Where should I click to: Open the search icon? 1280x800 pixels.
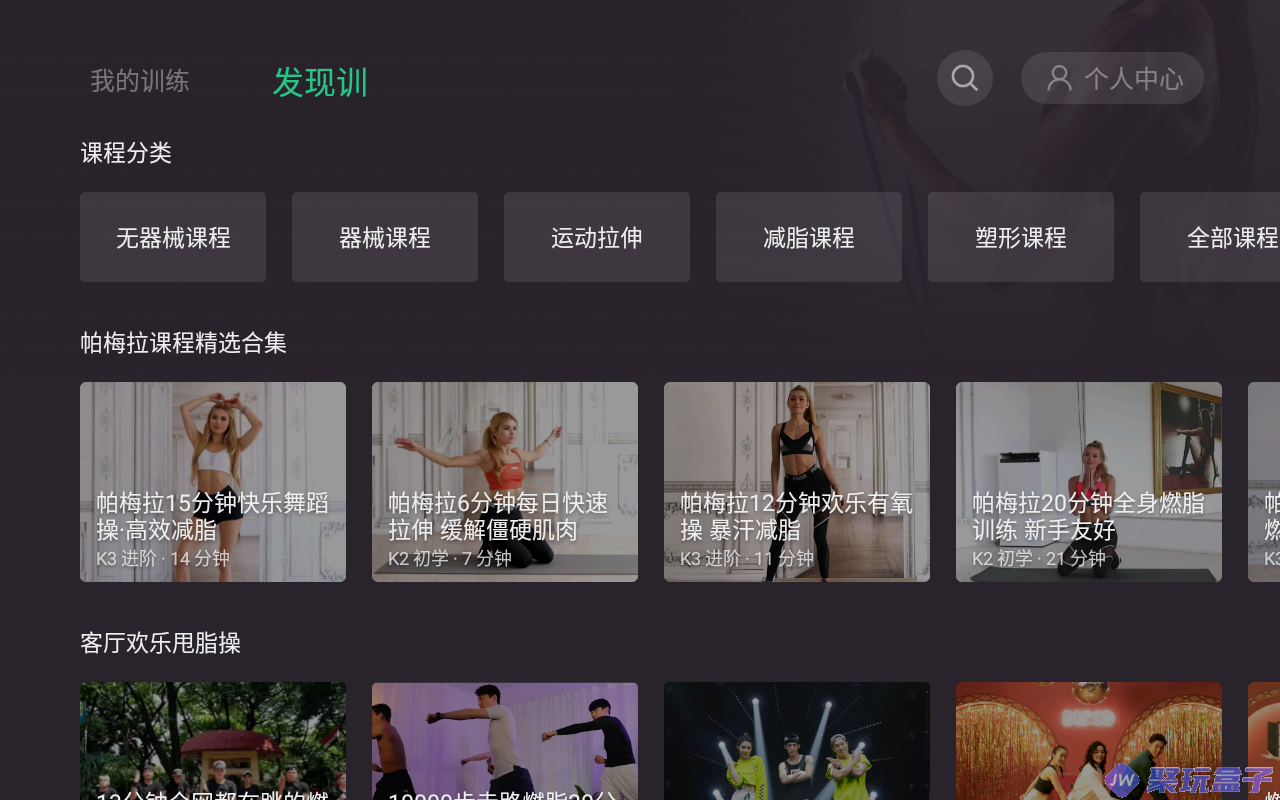pos(964,78)
